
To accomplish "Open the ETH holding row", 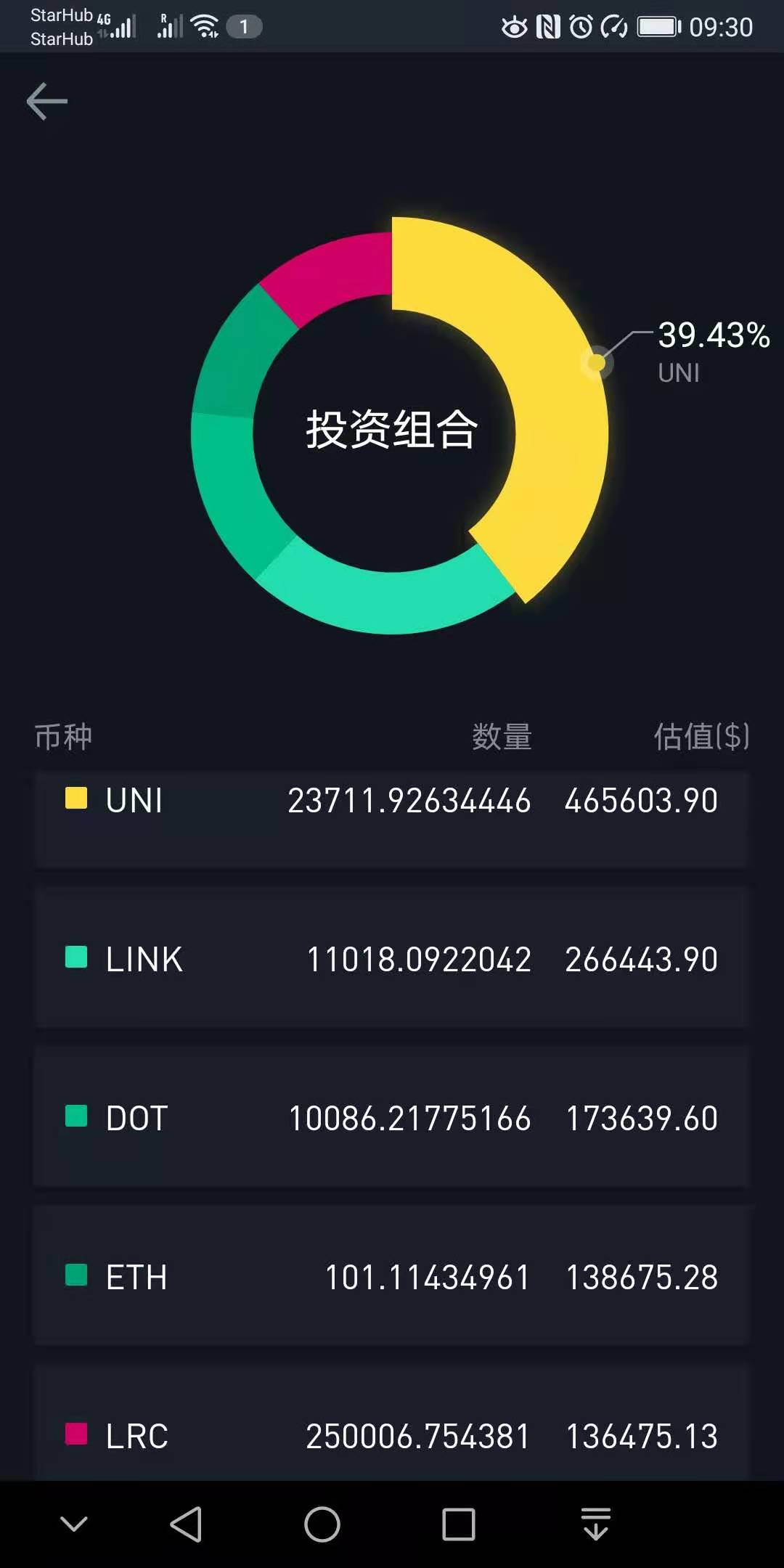I will tap(391, 1277).
